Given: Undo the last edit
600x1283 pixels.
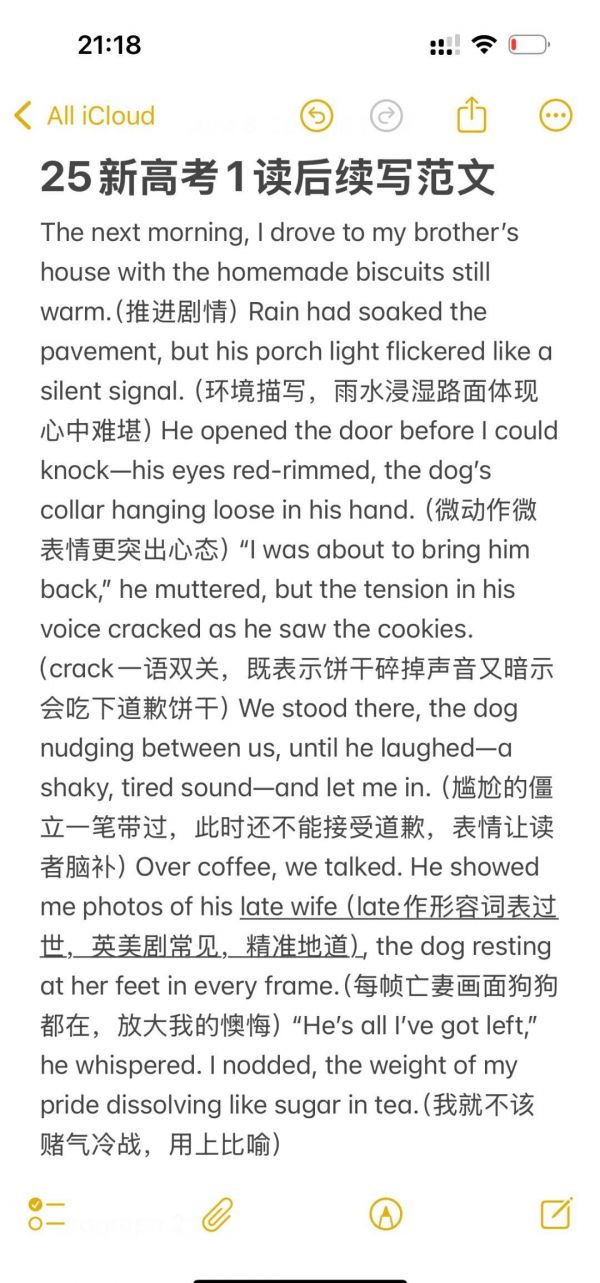Looking at the screenshot, I should (x=316, y=116).
